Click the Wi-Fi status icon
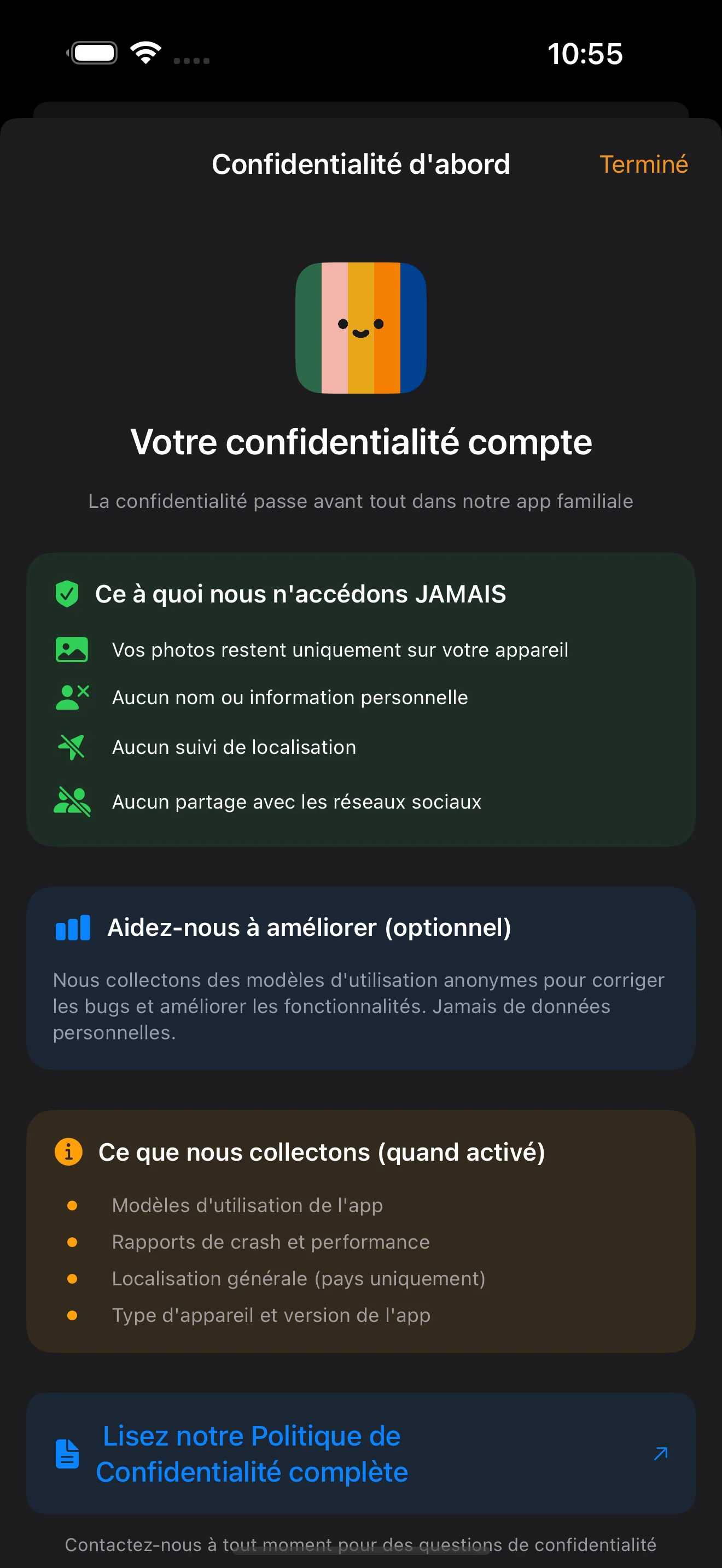The width and height of the screenshot is (722, 1568). (x=146, y=52)
